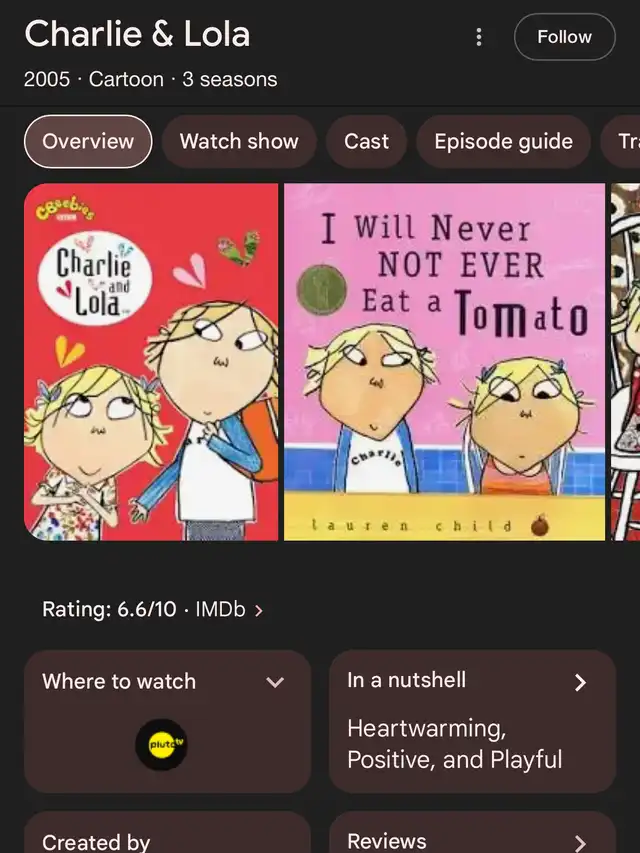Open the In a nutshell card
The image size is (640, 853).
(x=472, y=720)
